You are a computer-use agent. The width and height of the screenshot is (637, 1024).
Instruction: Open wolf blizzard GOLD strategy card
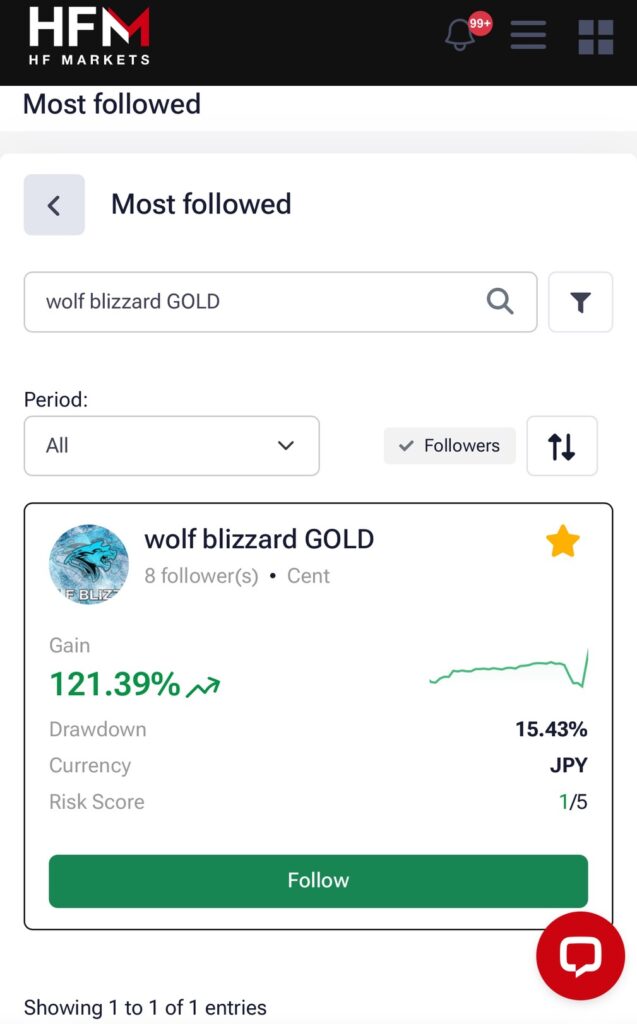pos(259,540)
